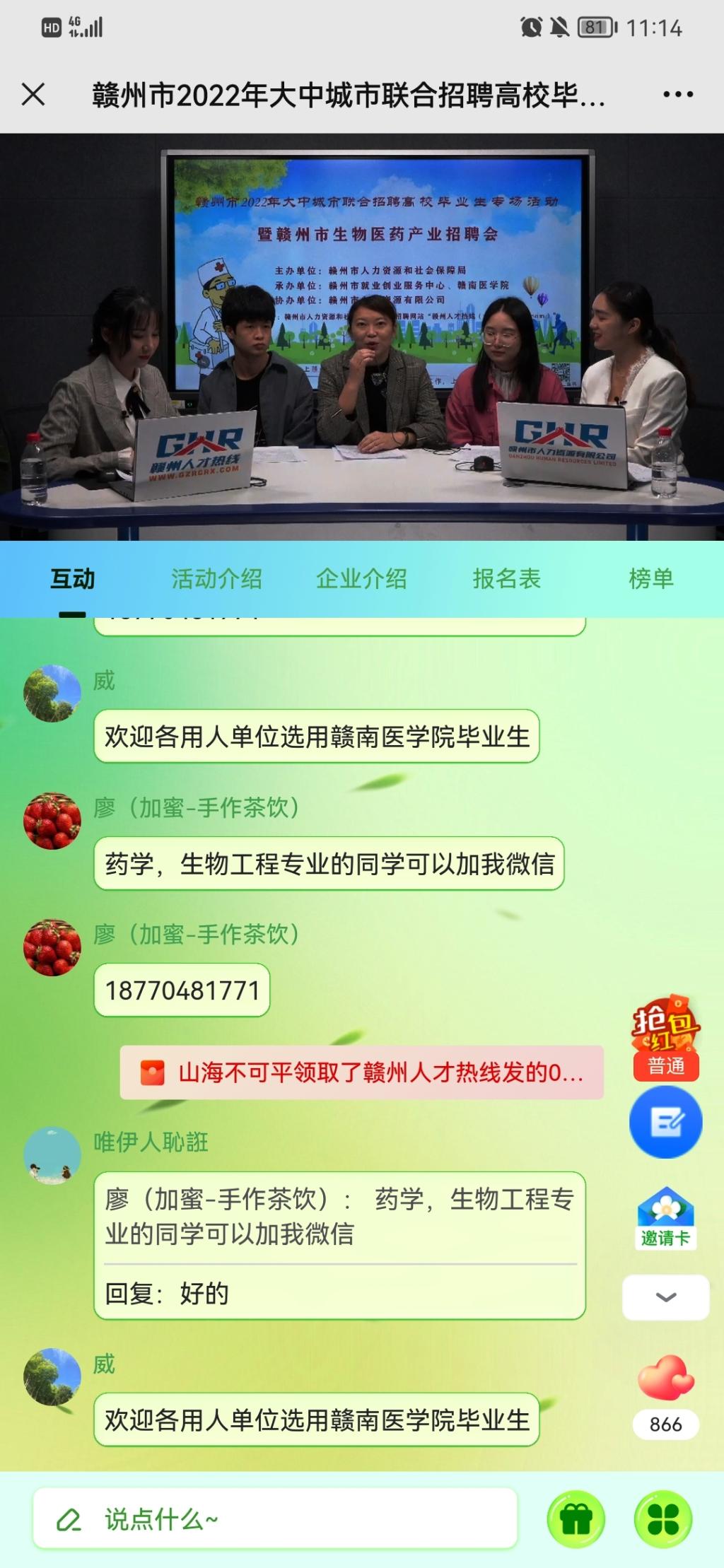Open the 邀请卡 invitation card
Screen dimensions: 724x1568
point(665,1218)
